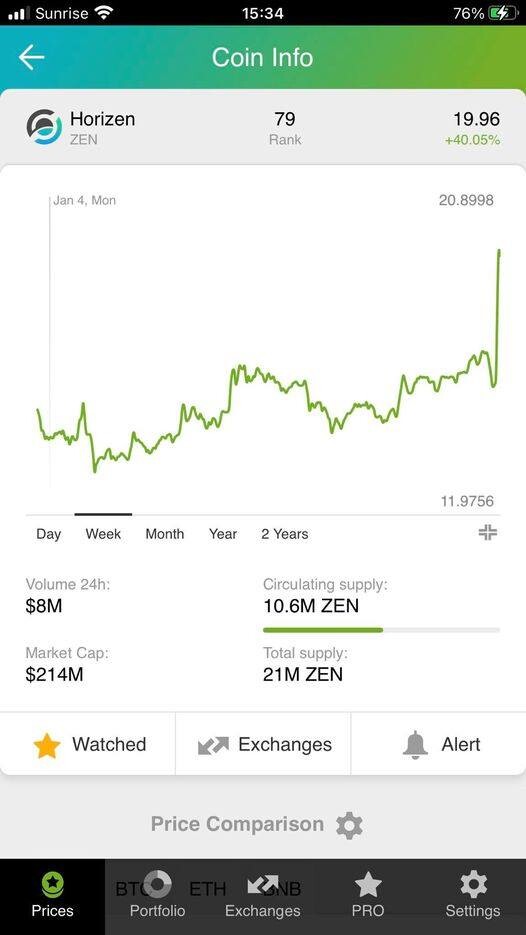
Task: Switch the chart to the Year view
Action: (x=223, y=534)
